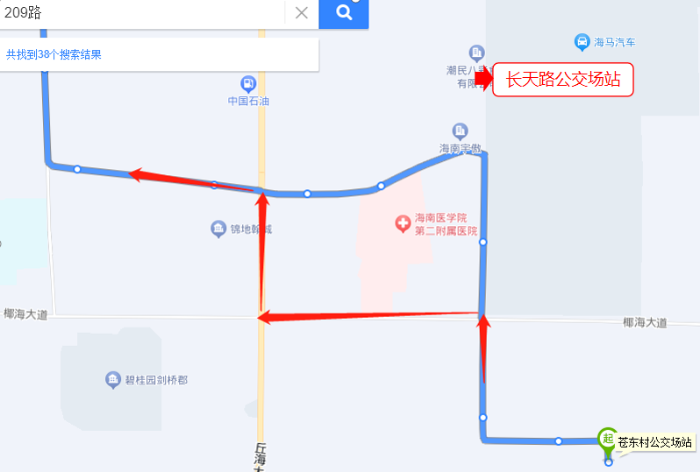Expand the 共找到38个搜索结果 results bar

(x=160, y=55)
